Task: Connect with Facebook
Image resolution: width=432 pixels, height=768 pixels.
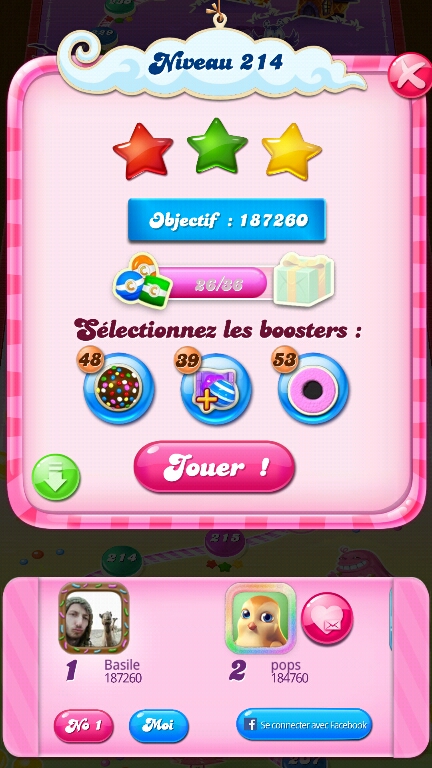Action: tap(304, 724)
